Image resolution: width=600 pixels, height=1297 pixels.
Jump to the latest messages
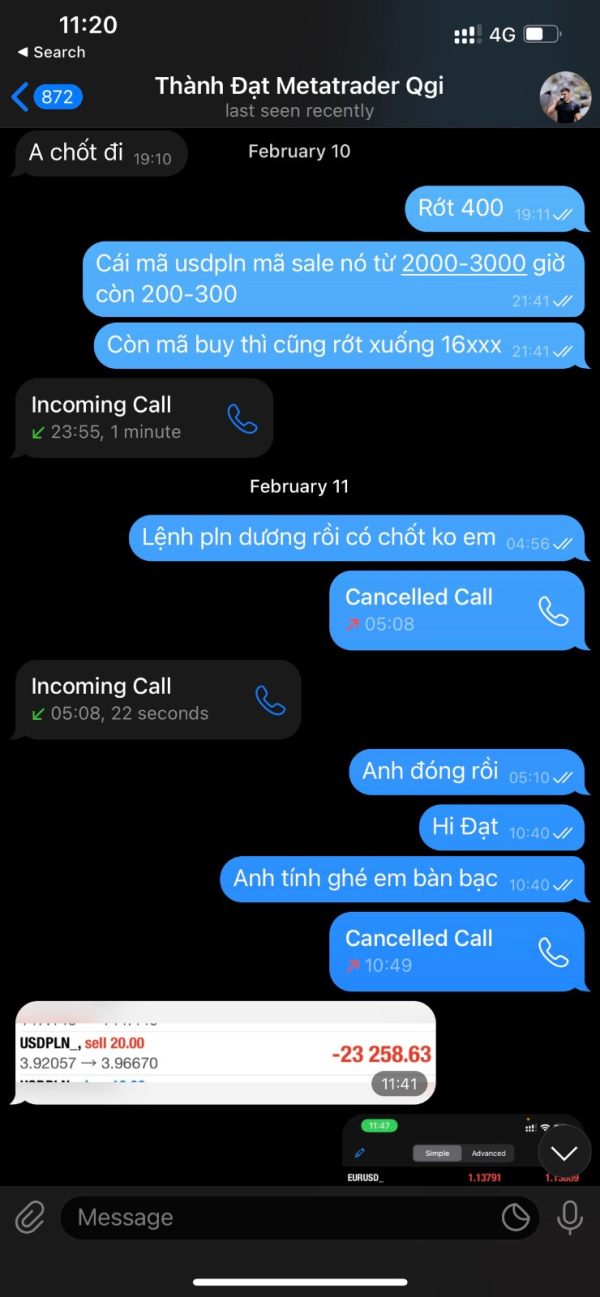tap(564, 1153)
